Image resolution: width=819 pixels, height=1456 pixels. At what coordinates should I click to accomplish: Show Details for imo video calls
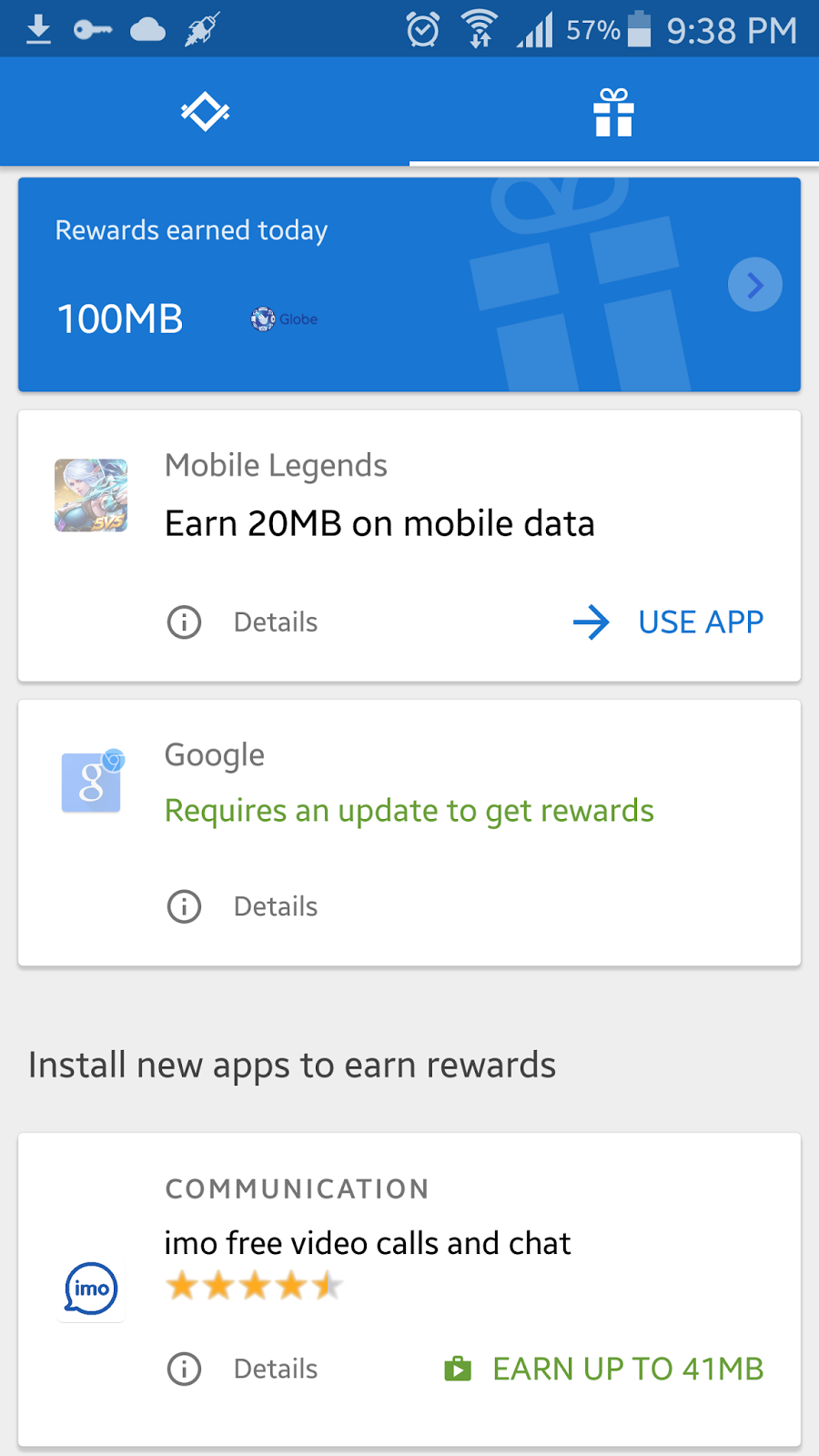(244, 1369)
